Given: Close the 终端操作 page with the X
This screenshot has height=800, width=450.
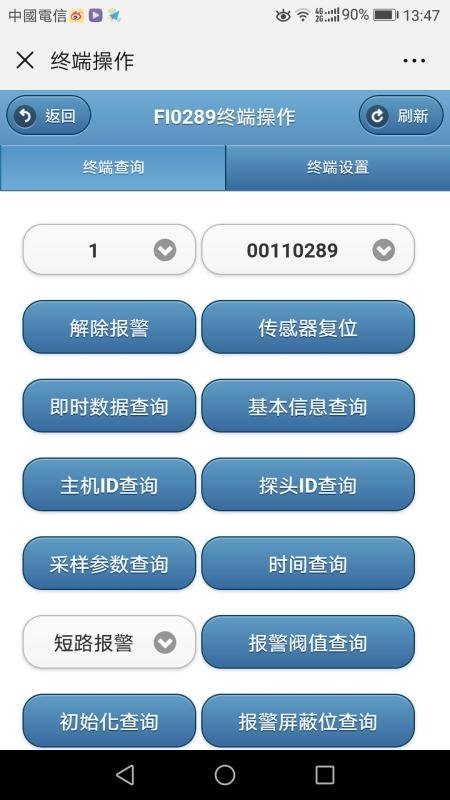Looking at the screenshot, I should [x=24, y=61].
